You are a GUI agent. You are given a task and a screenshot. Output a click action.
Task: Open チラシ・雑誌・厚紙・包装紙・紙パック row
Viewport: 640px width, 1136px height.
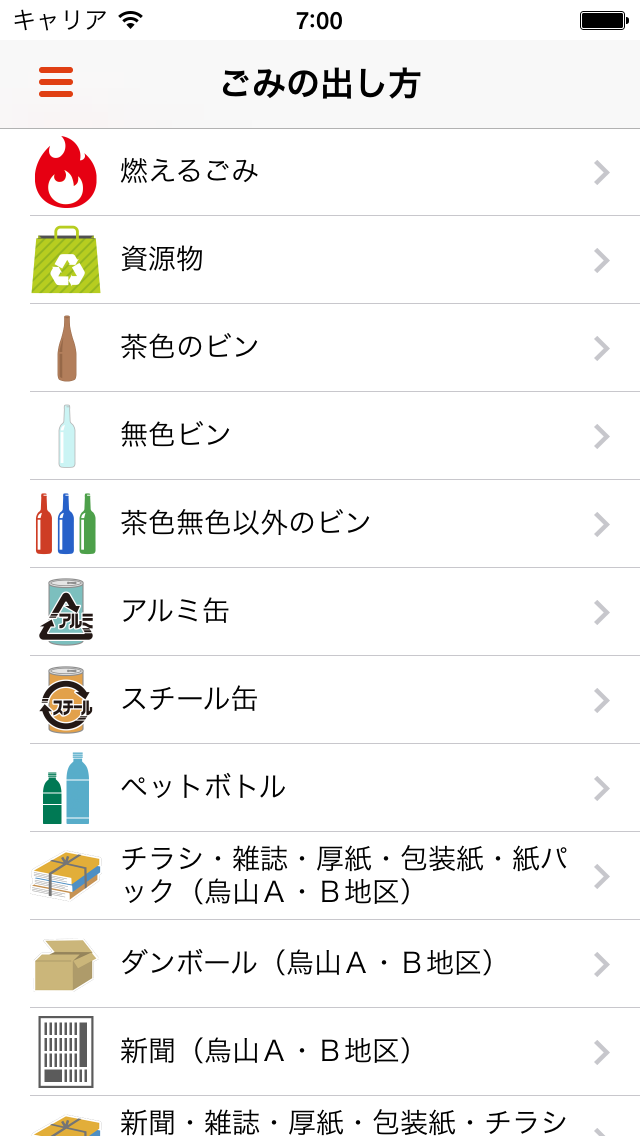[x=320, y=876]
